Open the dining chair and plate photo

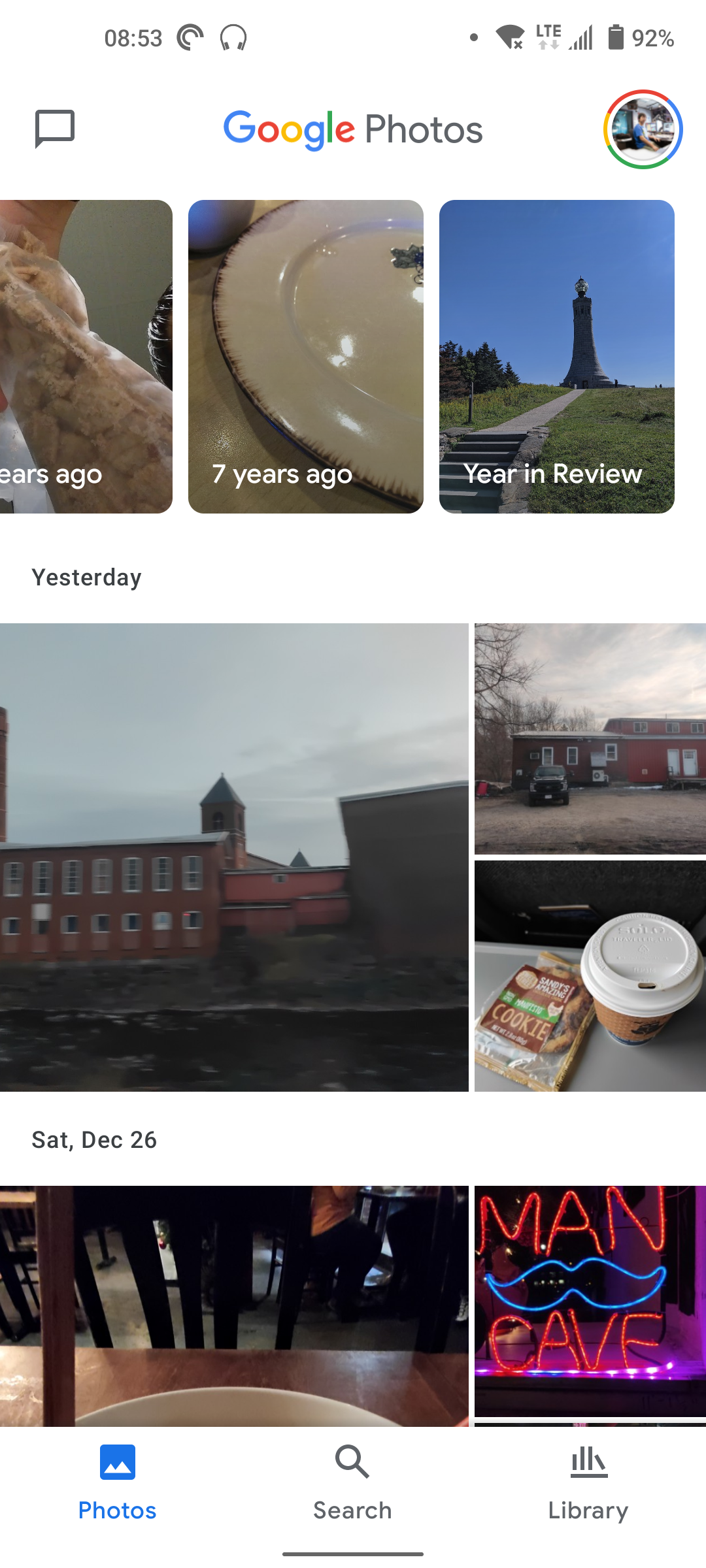tap(232, 1307)
